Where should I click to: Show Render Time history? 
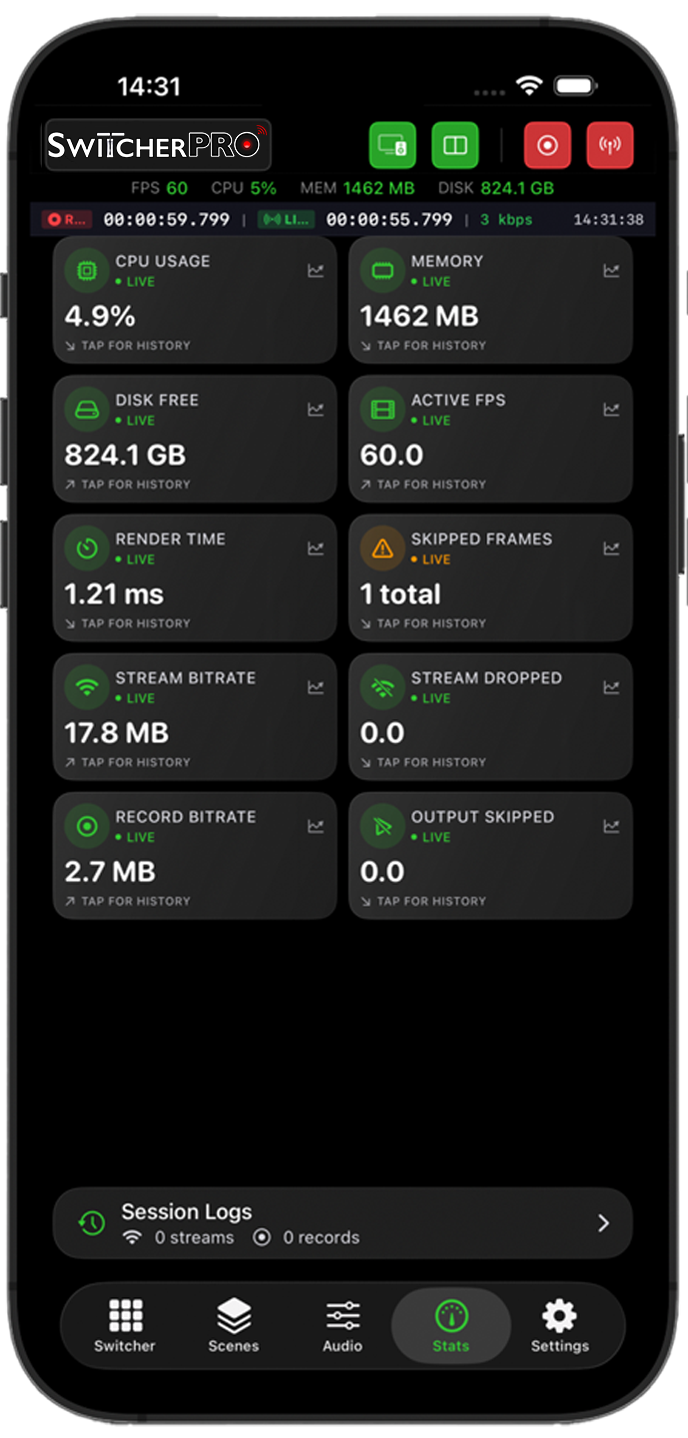(195, 578)
